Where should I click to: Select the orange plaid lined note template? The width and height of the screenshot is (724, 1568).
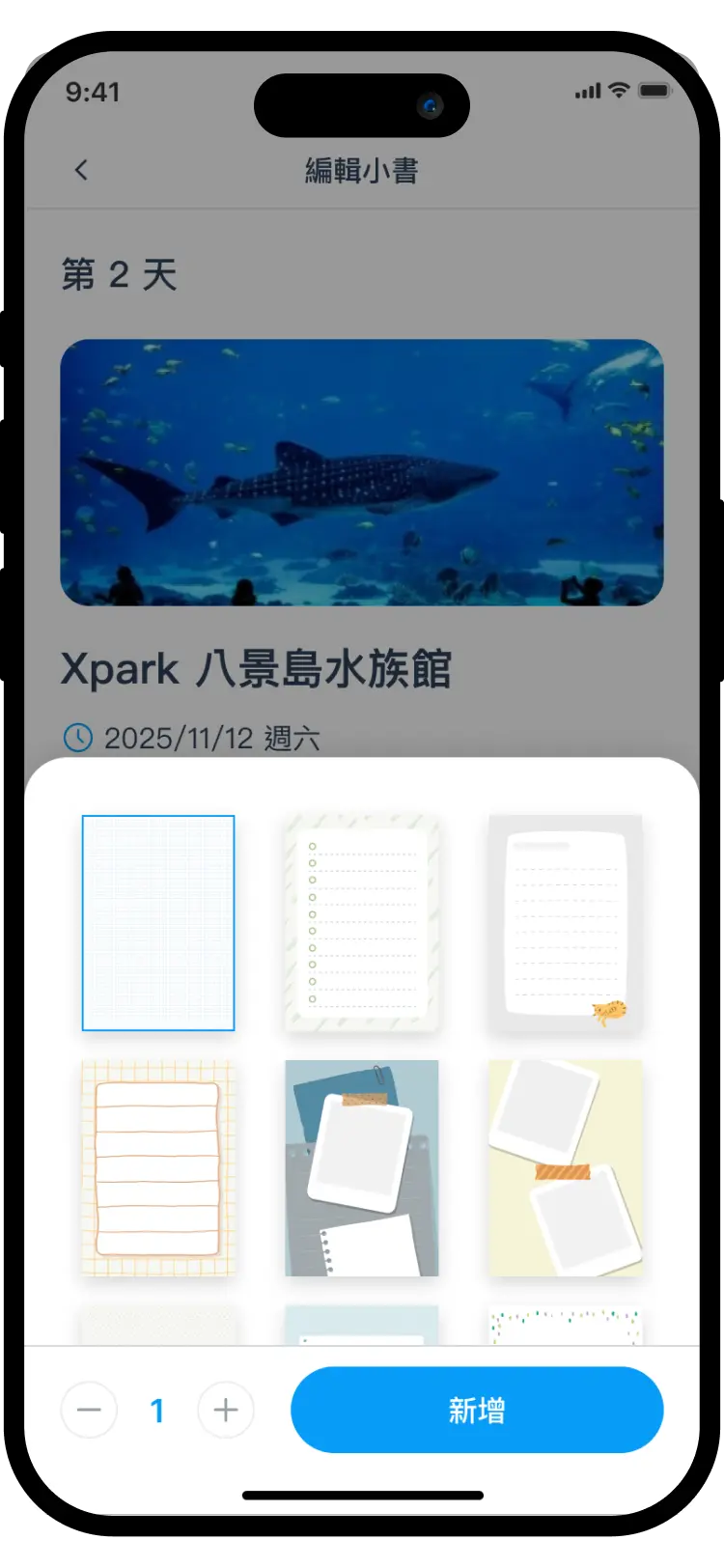point(158,1167)
